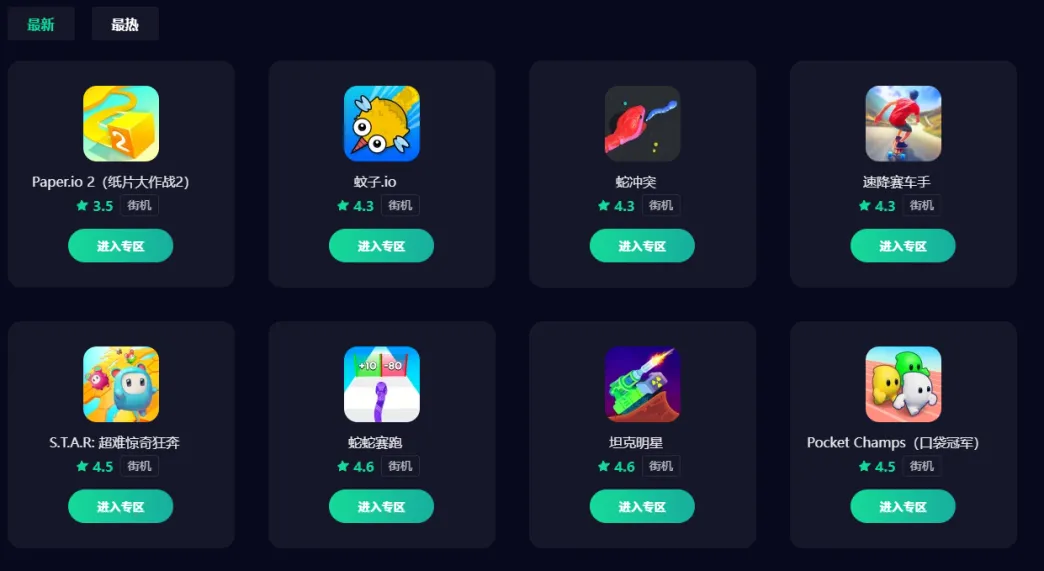Enter the 速降赛车手 zone
Screen dimensions: 1044x571
pyautogui.click(x=903, y=246)
